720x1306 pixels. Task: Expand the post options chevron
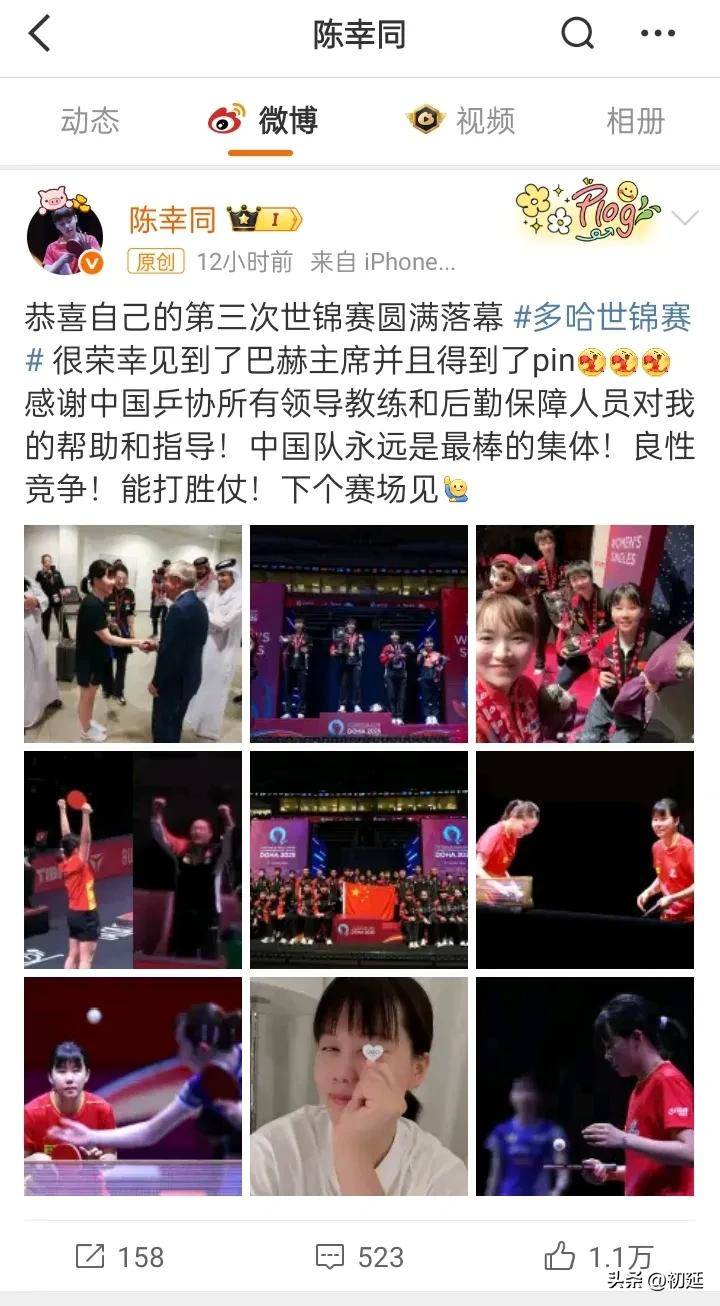pos(686,218)
